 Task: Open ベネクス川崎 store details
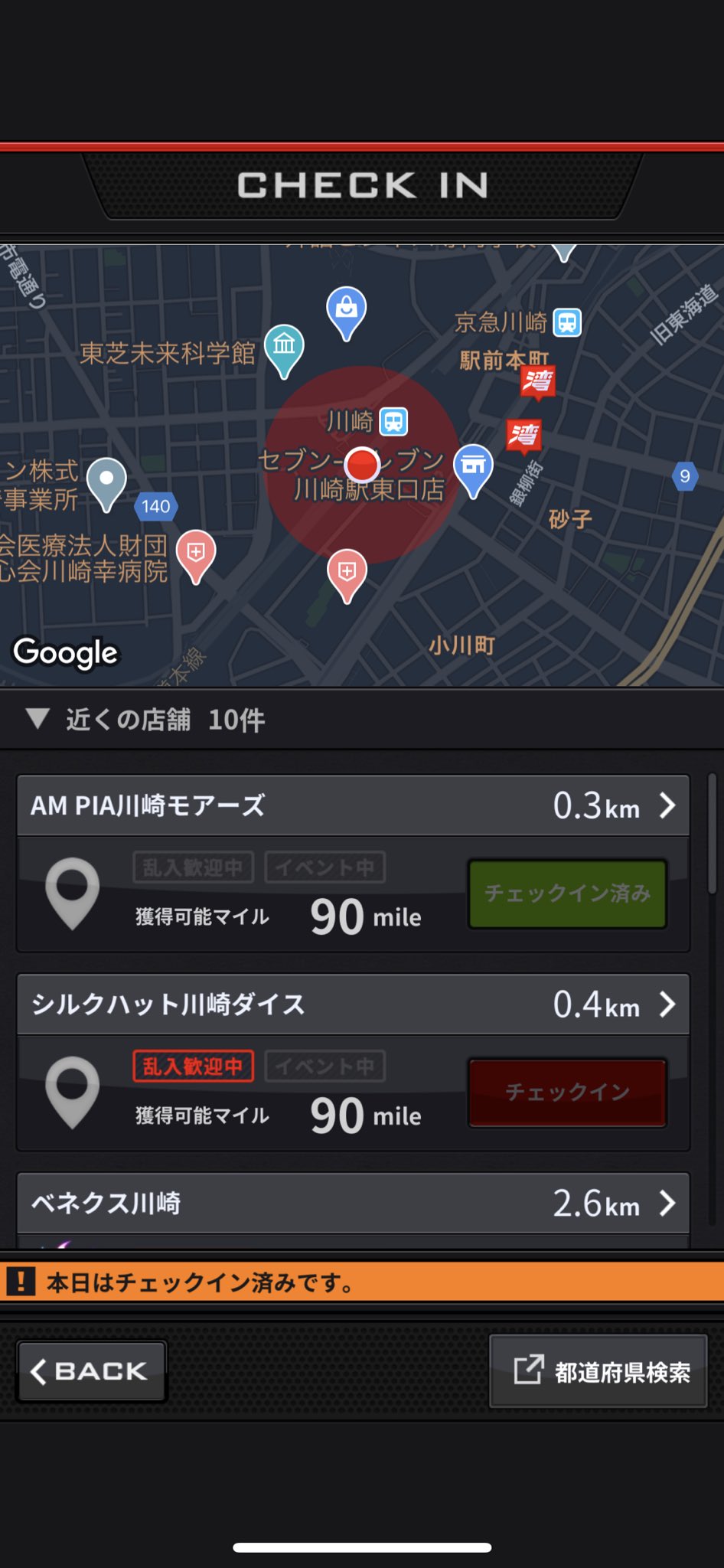[x=353, y=1203]
